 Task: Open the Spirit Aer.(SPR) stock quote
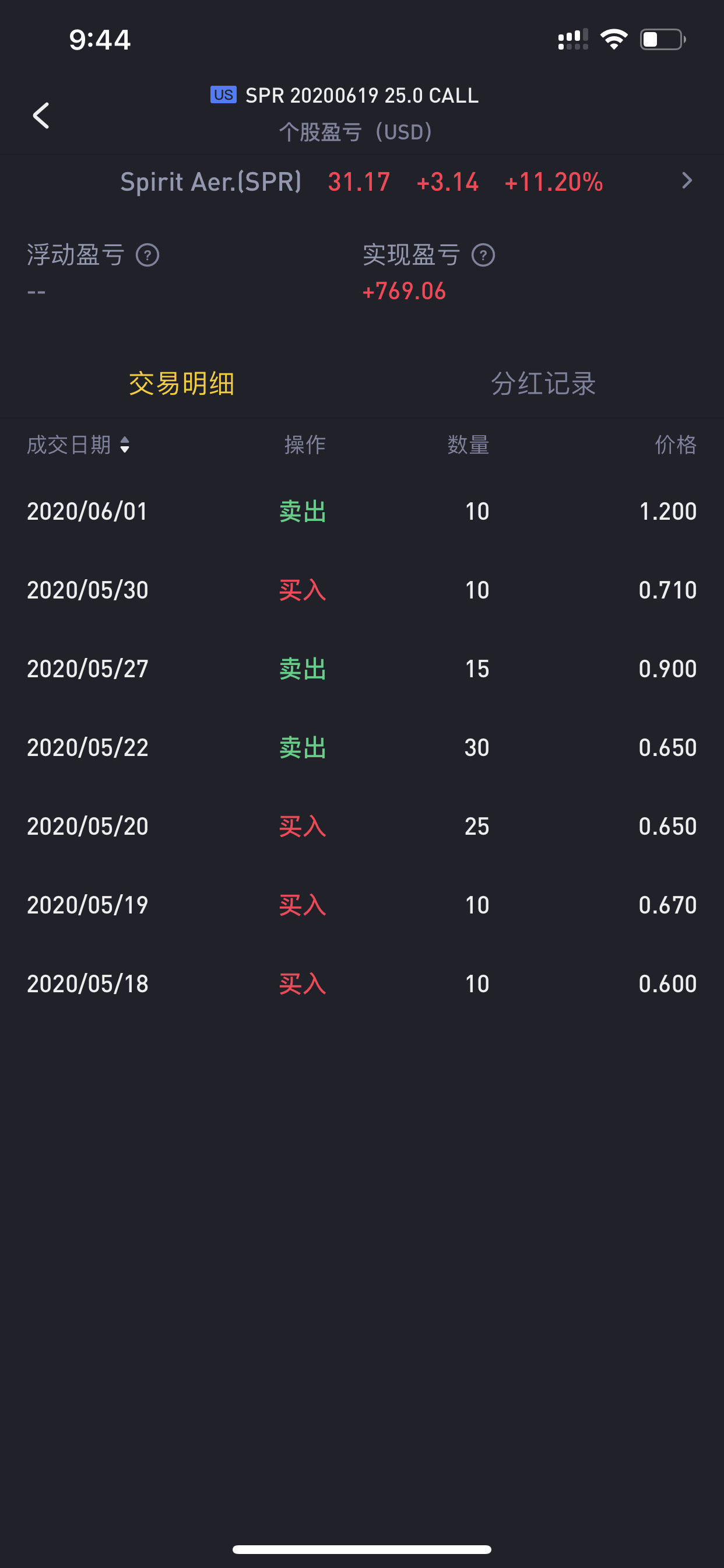[362, 181]
